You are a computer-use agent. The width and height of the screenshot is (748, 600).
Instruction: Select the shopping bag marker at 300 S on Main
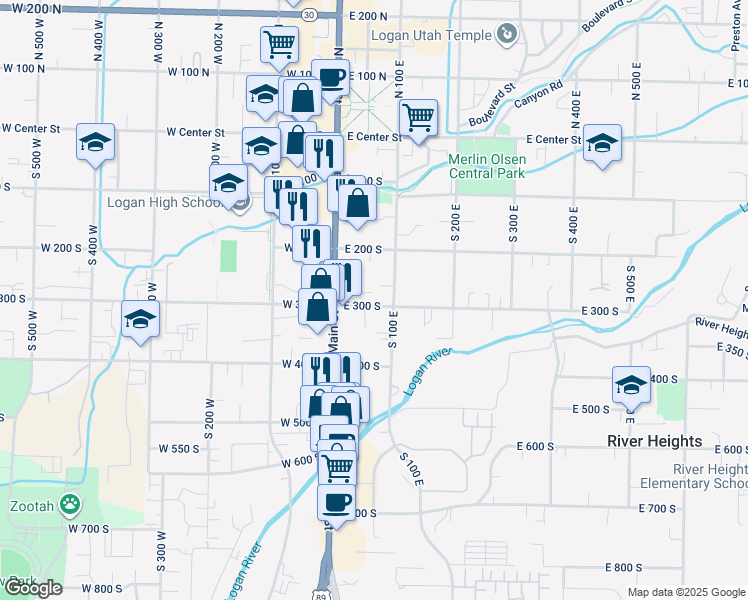[318, 306]
